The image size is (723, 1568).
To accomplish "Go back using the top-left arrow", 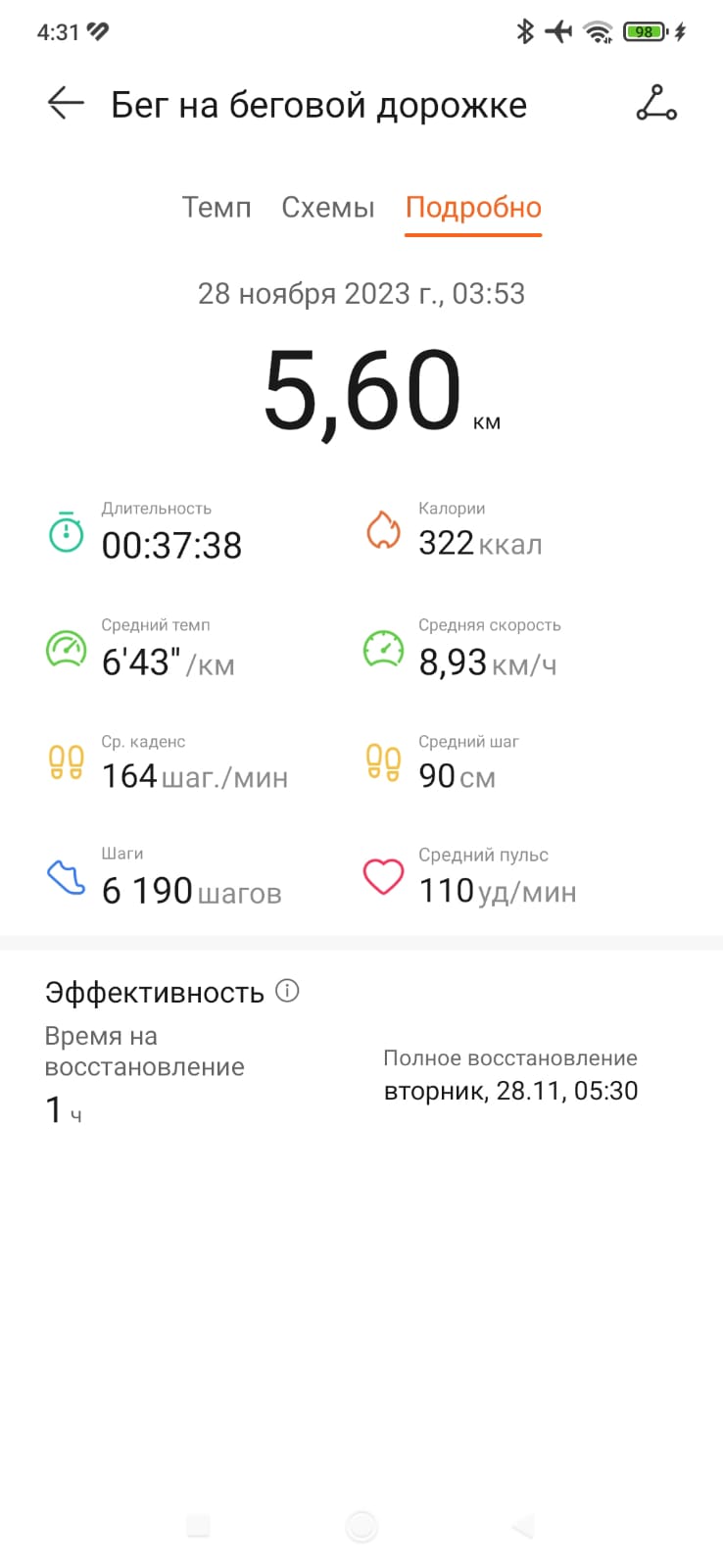I will (x=66, y=103).
